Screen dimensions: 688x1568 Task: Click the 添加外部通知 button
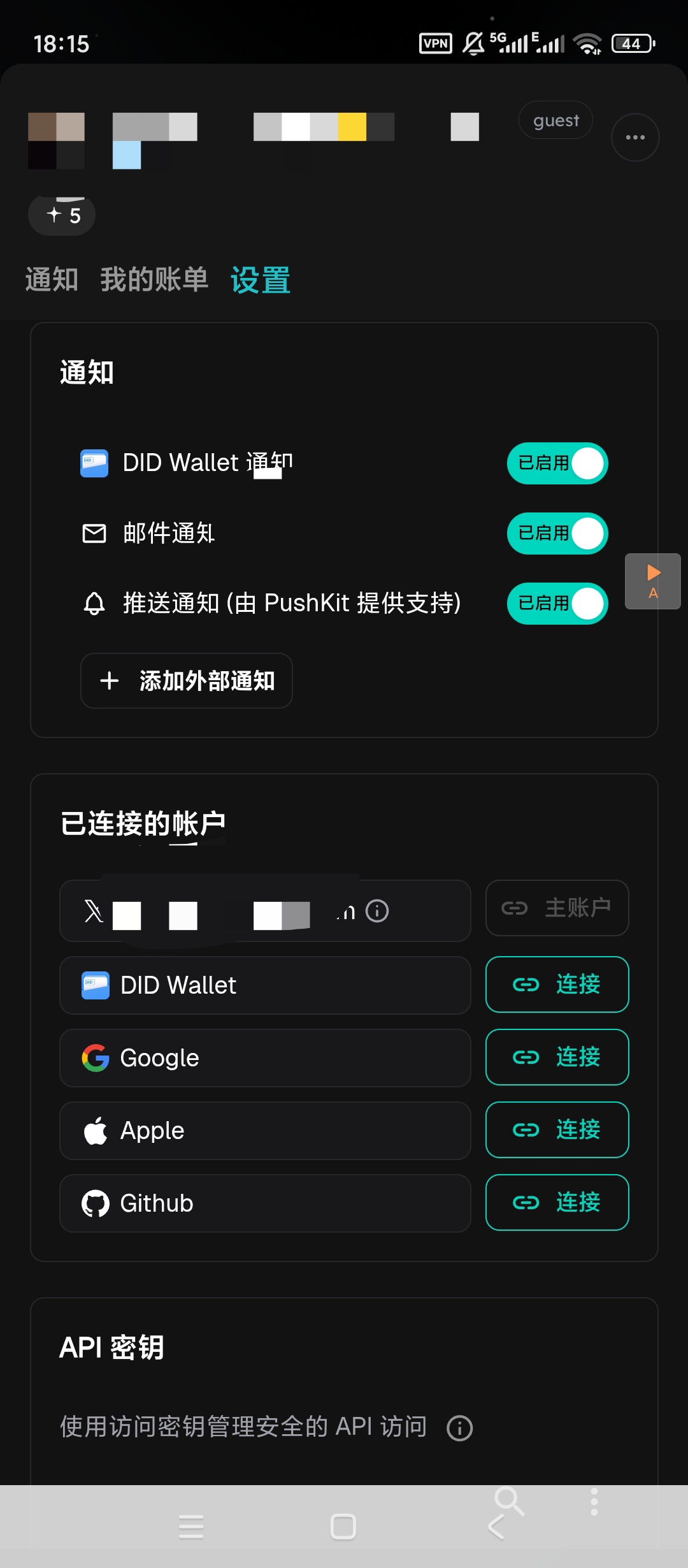(186, 681)
